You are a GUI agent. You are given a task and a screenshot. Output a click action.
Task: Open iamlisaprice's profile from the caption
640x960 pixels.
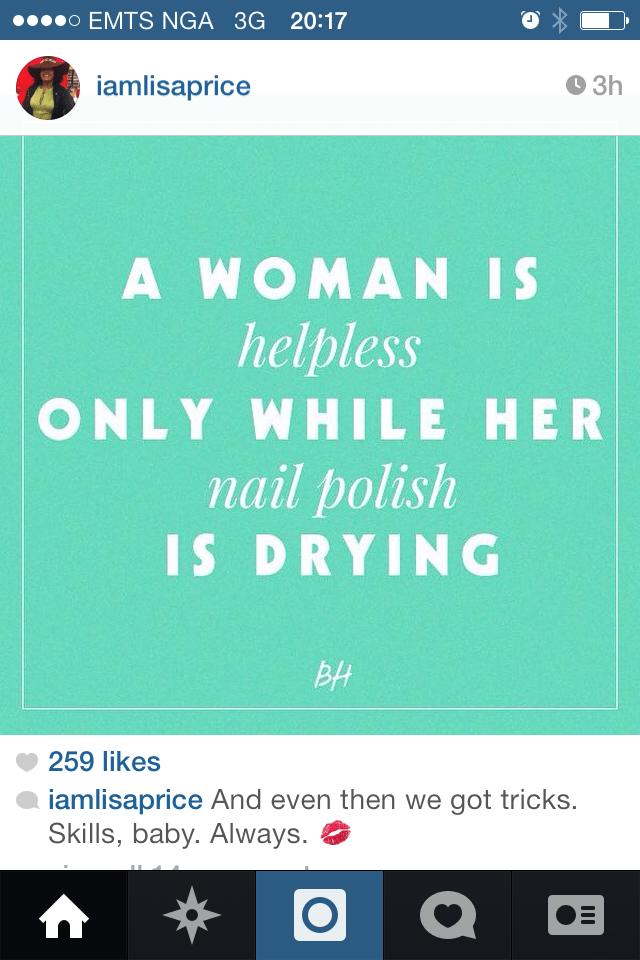125,800
